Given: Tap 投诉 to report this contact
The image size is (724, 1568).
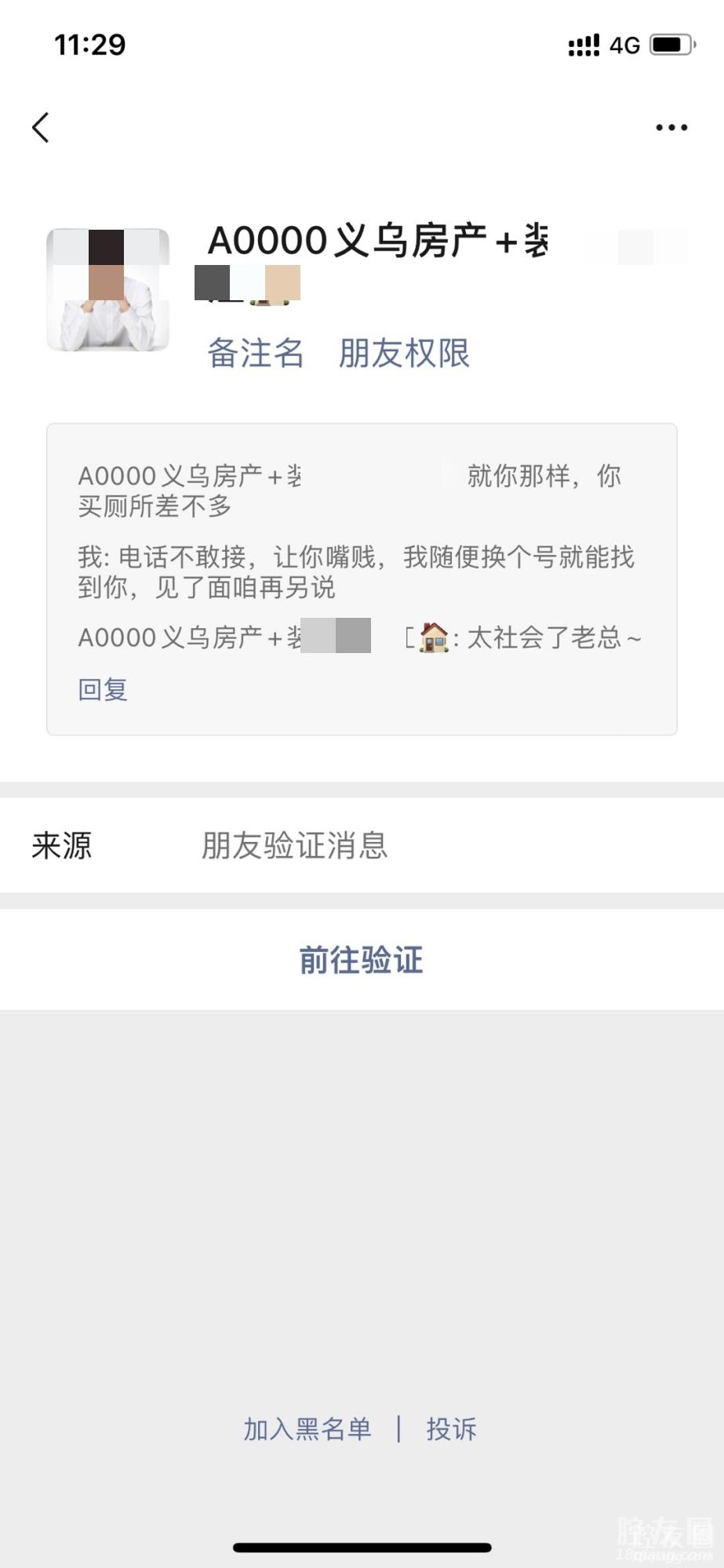Looking at the screenshot, I should point(451,1429).
